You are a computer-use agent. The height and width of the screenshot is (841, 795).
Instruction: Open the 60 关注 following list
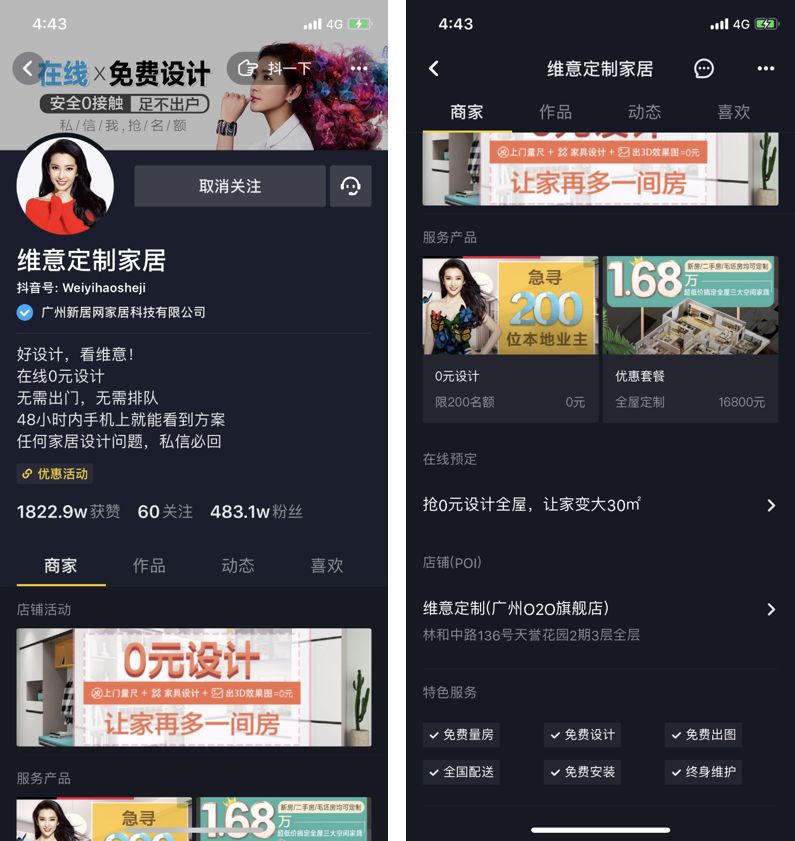[165, 512]
